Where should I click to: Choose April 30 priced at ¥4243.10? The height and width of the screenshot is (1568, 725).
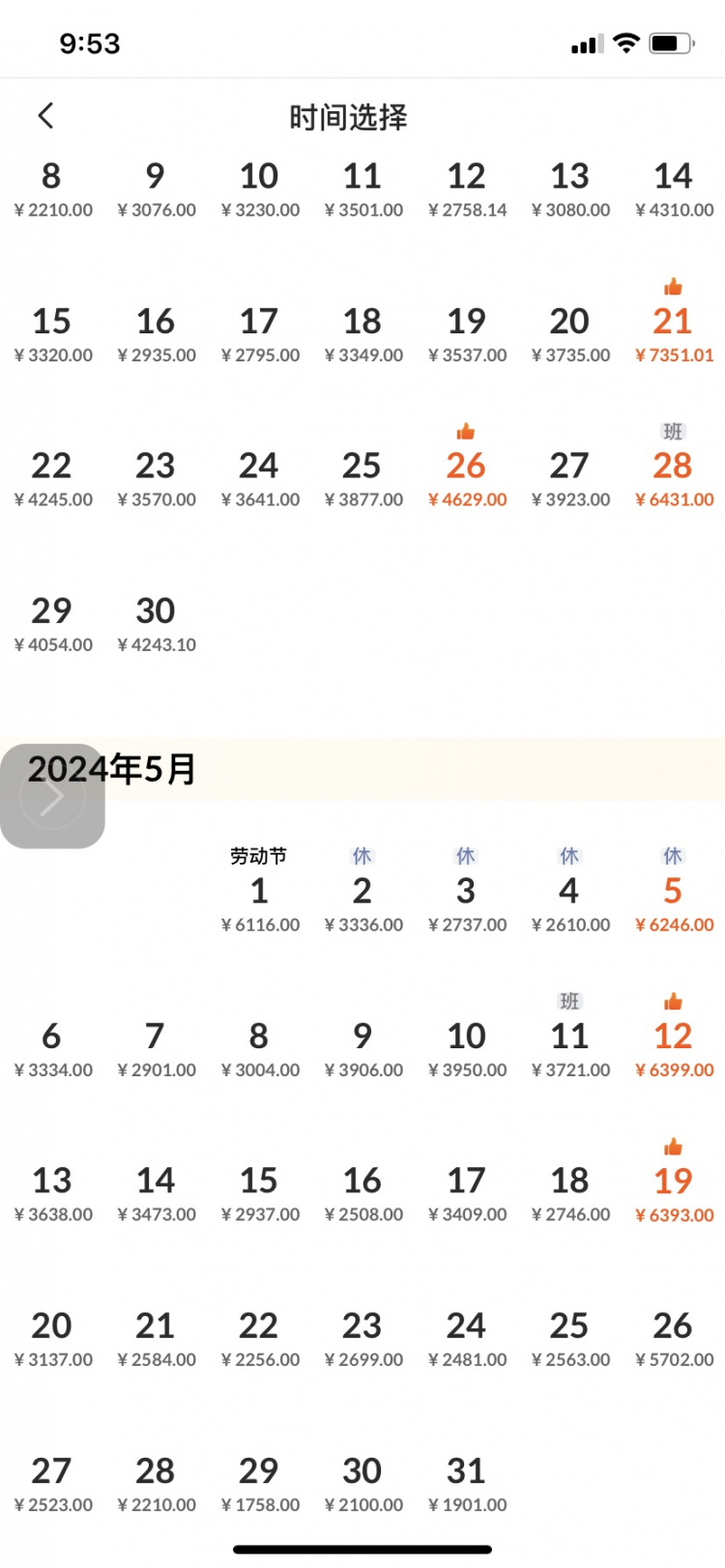click(x=156, y=624)
